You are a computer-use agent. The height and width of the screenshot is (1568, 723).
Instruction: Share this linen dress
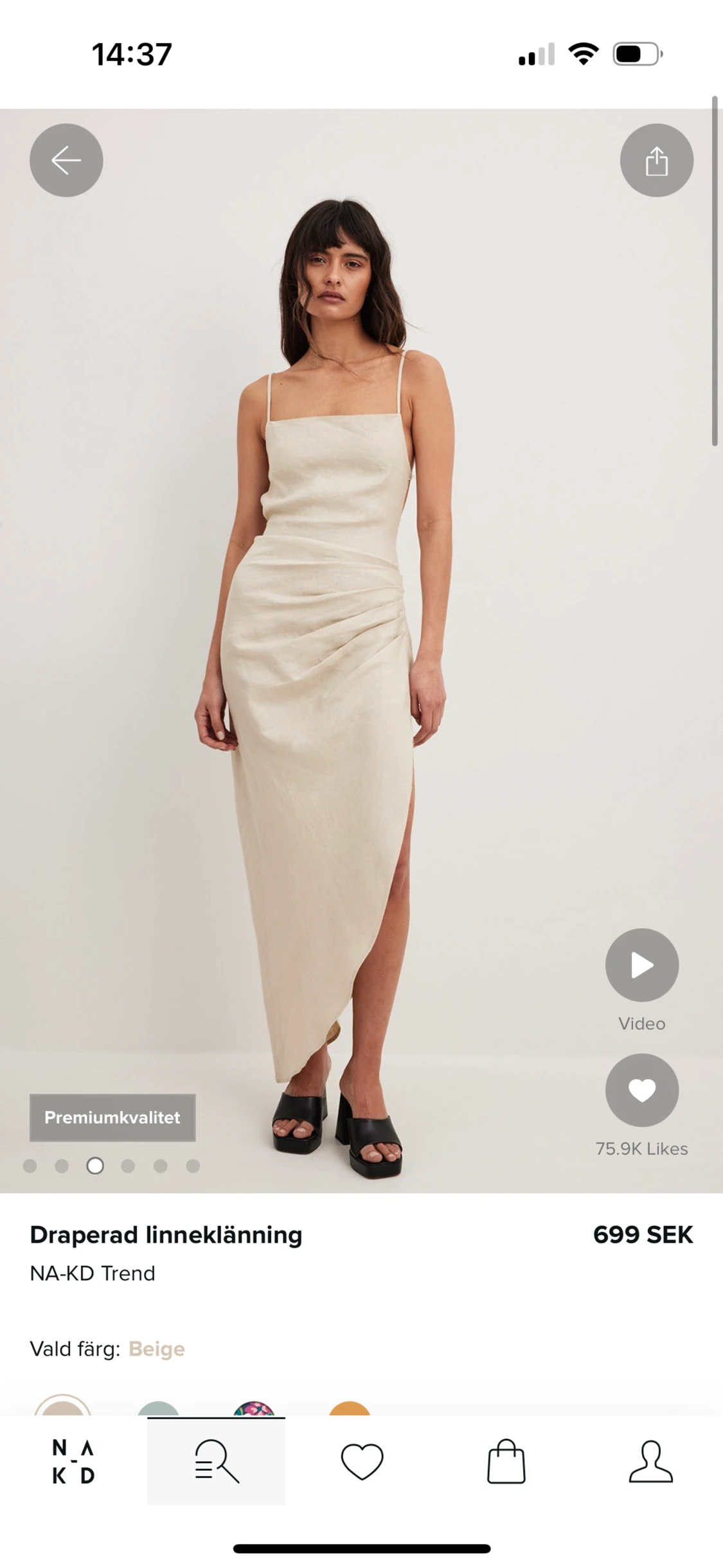pyautogui.click(x=656, y=160)
